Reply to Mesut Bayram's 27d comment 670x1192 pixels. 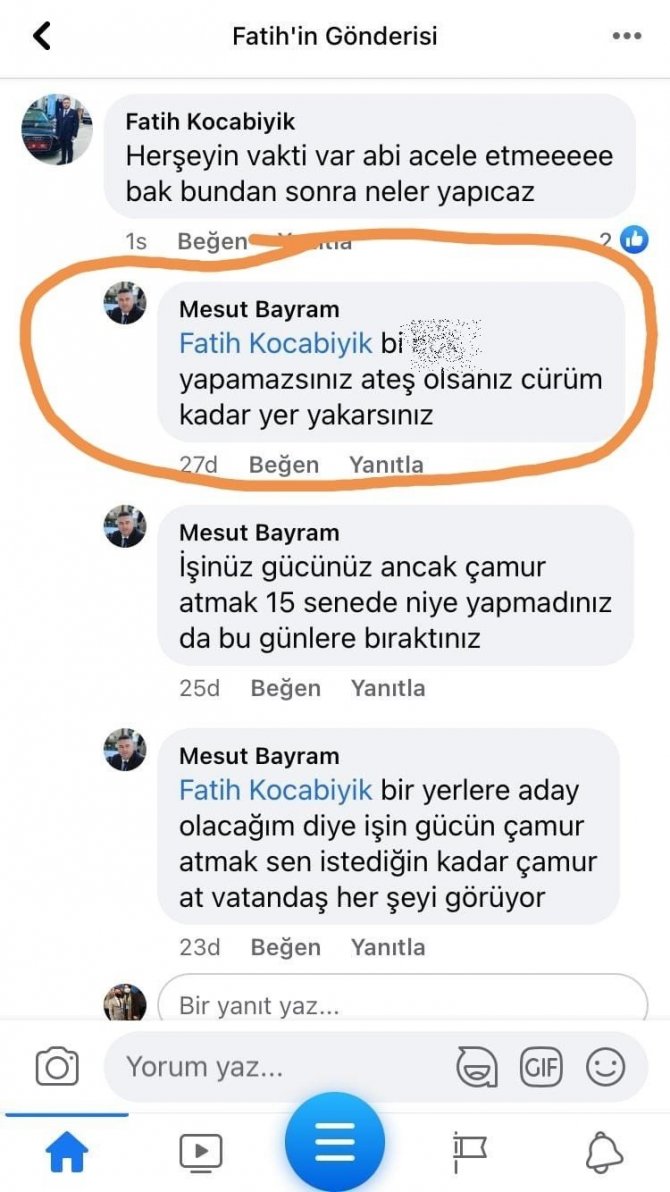pos(386,465)
